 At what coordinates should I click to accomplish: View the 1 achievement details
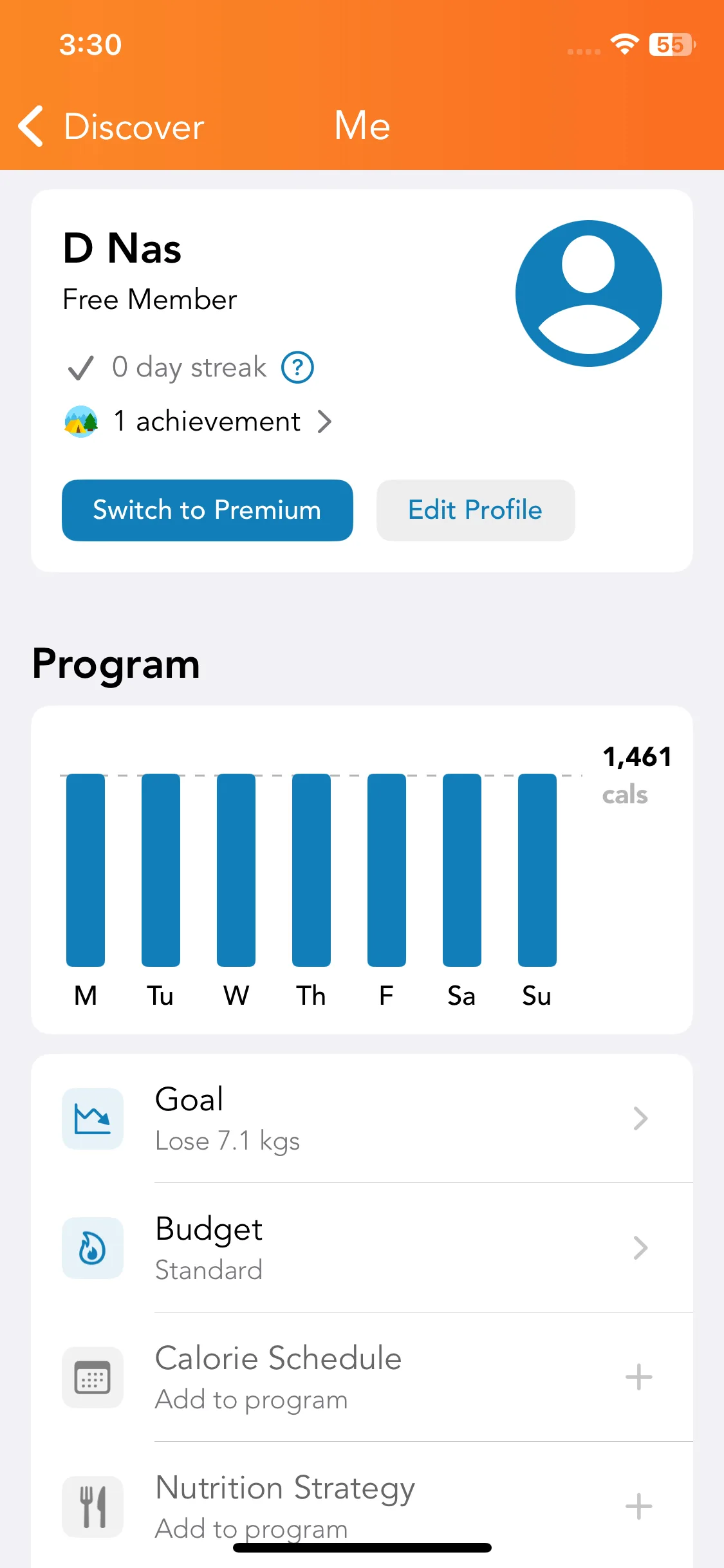pos(200,422)
